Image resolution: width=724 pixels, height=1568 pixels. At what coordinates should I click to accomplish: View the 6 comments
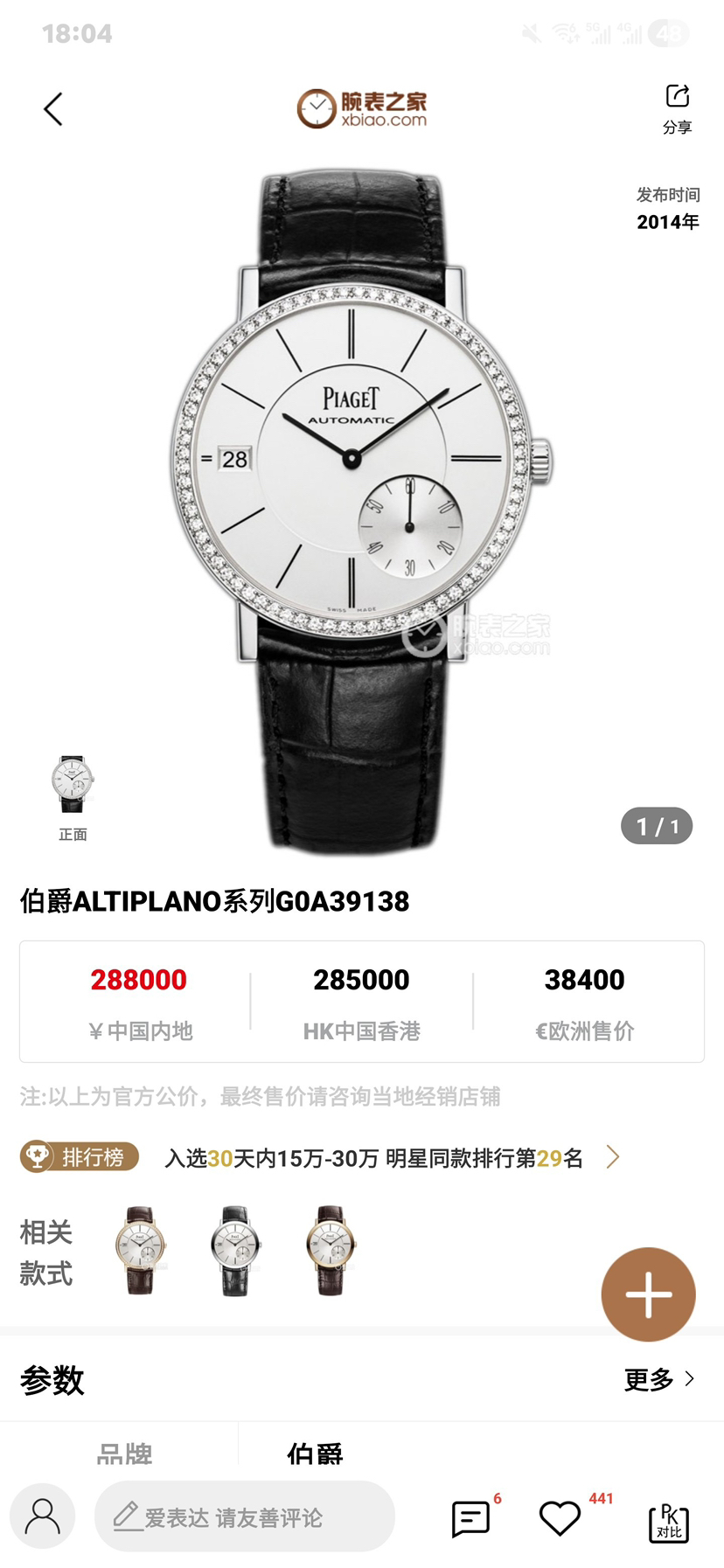tap(470, 1518)
